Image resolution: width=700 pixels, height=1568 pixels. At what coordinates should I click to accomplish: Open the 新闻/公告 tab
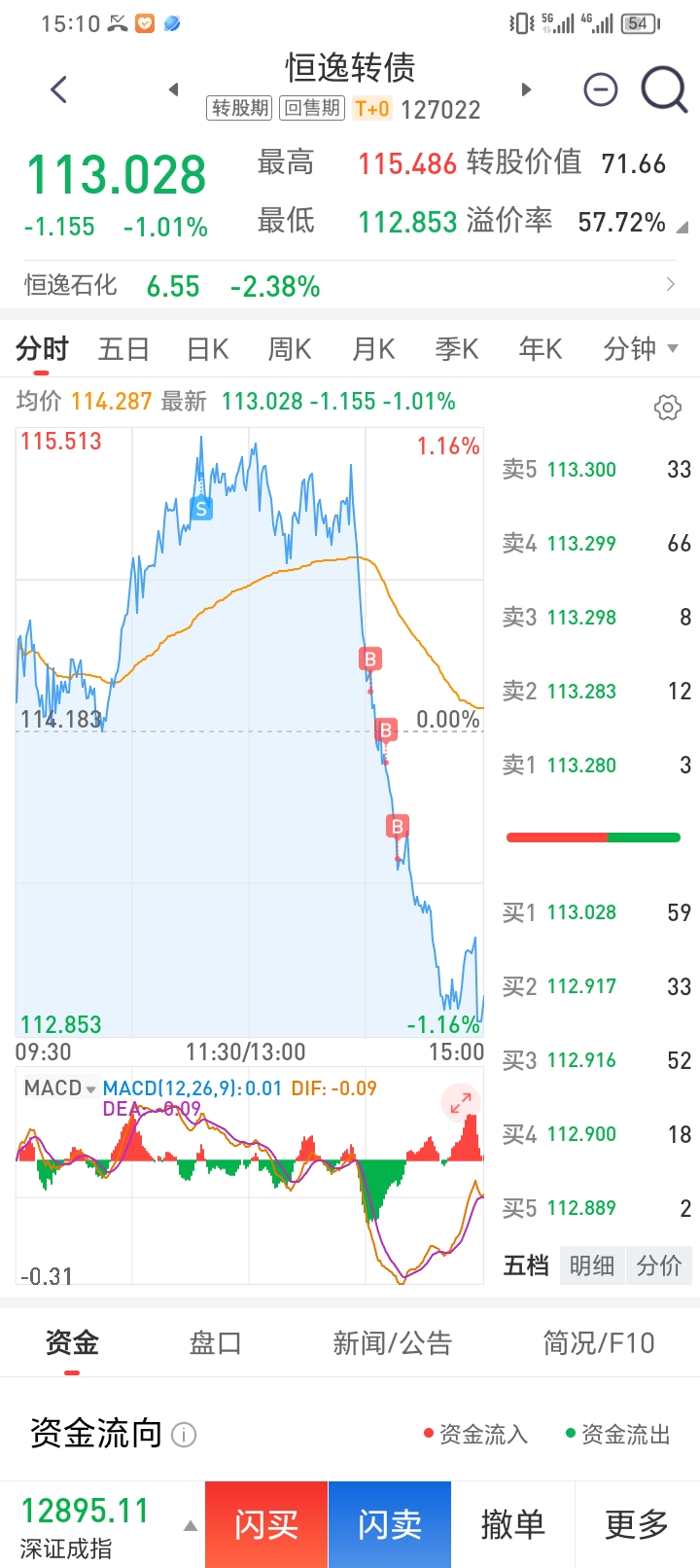click(393, 1343)
